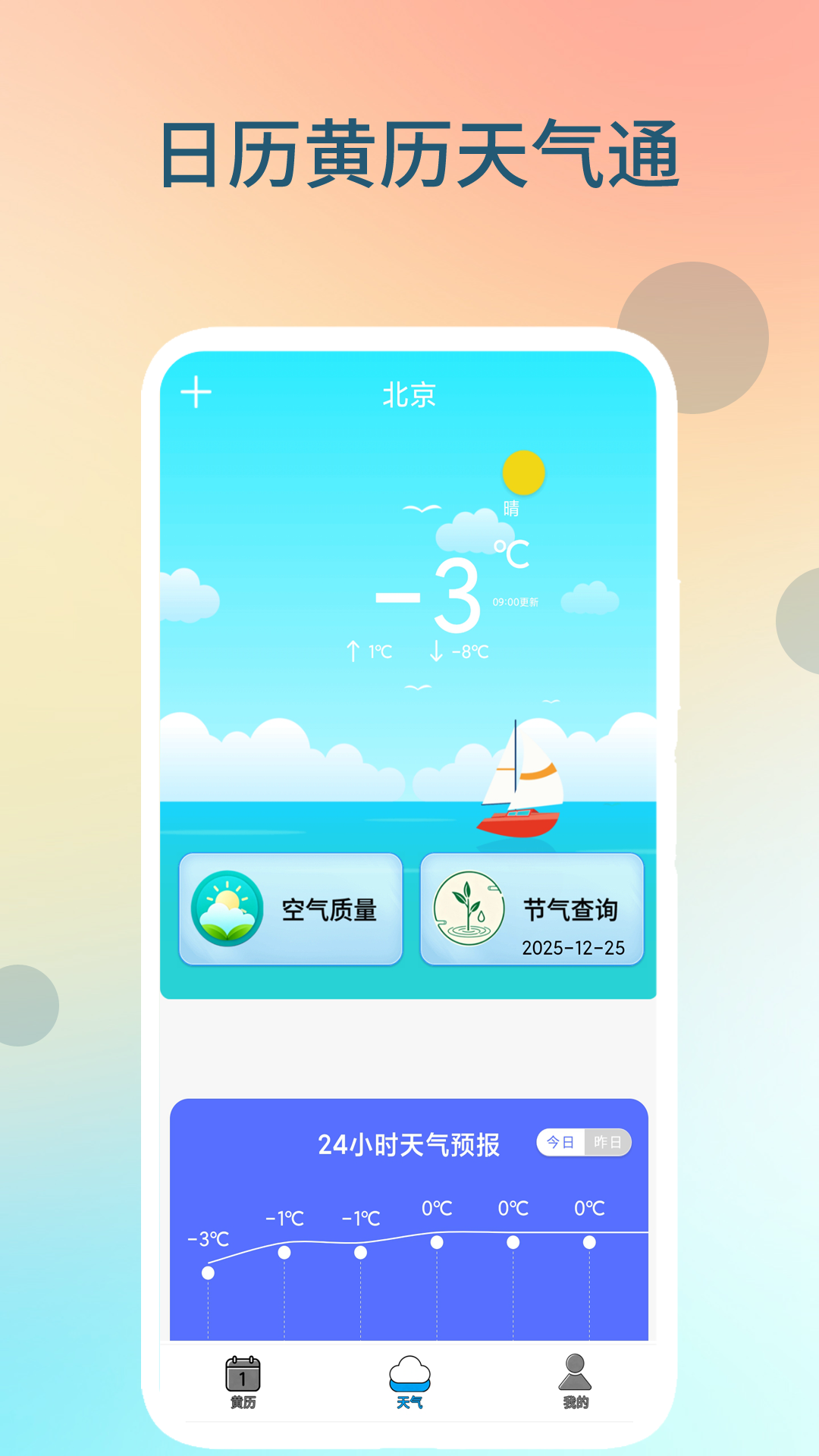
Task: Click the yellow sun graphic above 晴
Action: [522, 472]
